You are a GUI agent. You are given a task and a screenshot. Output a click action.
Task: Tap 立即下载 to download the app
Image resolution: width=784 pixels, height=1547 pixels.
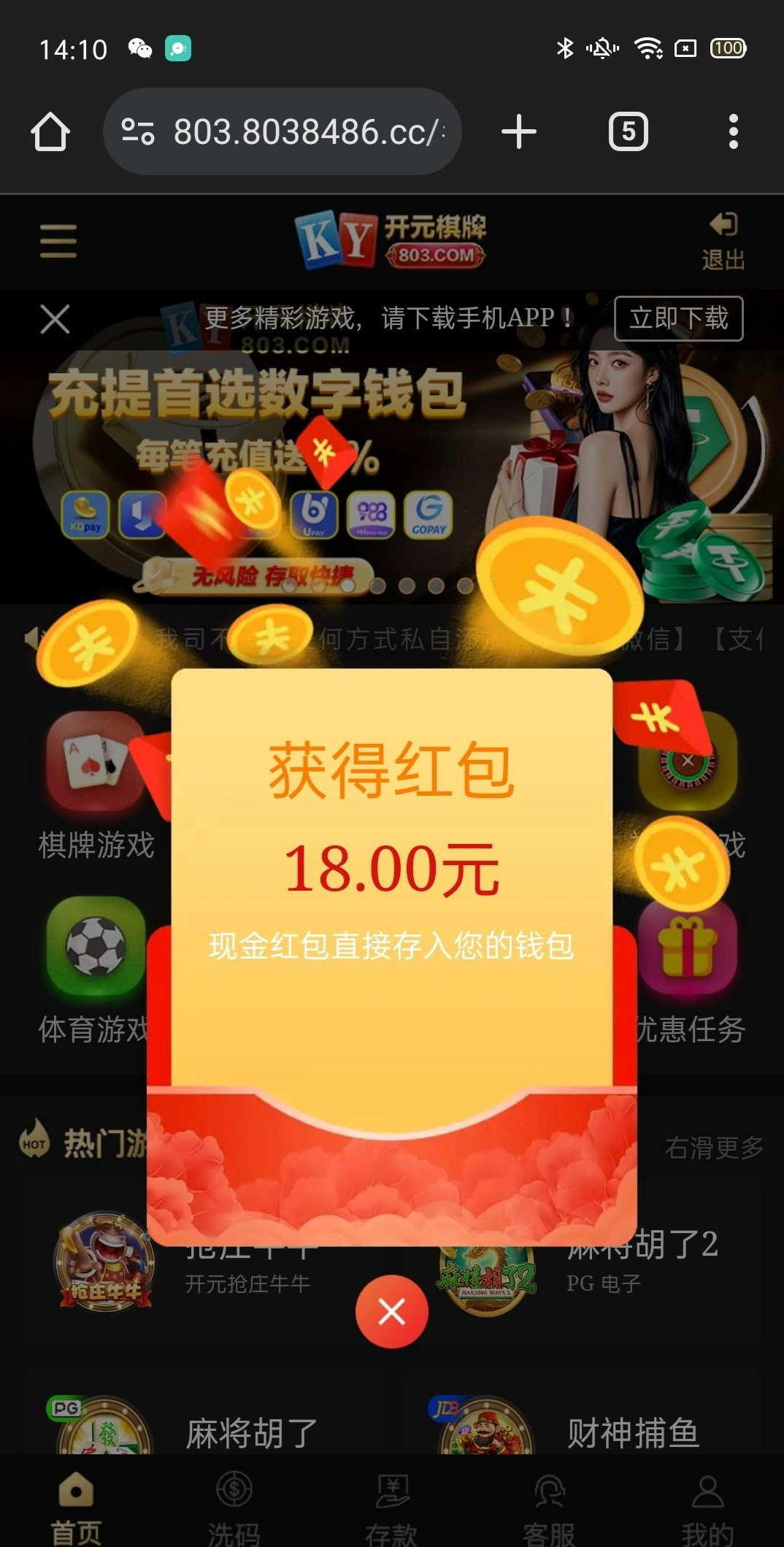coord(678,318)
